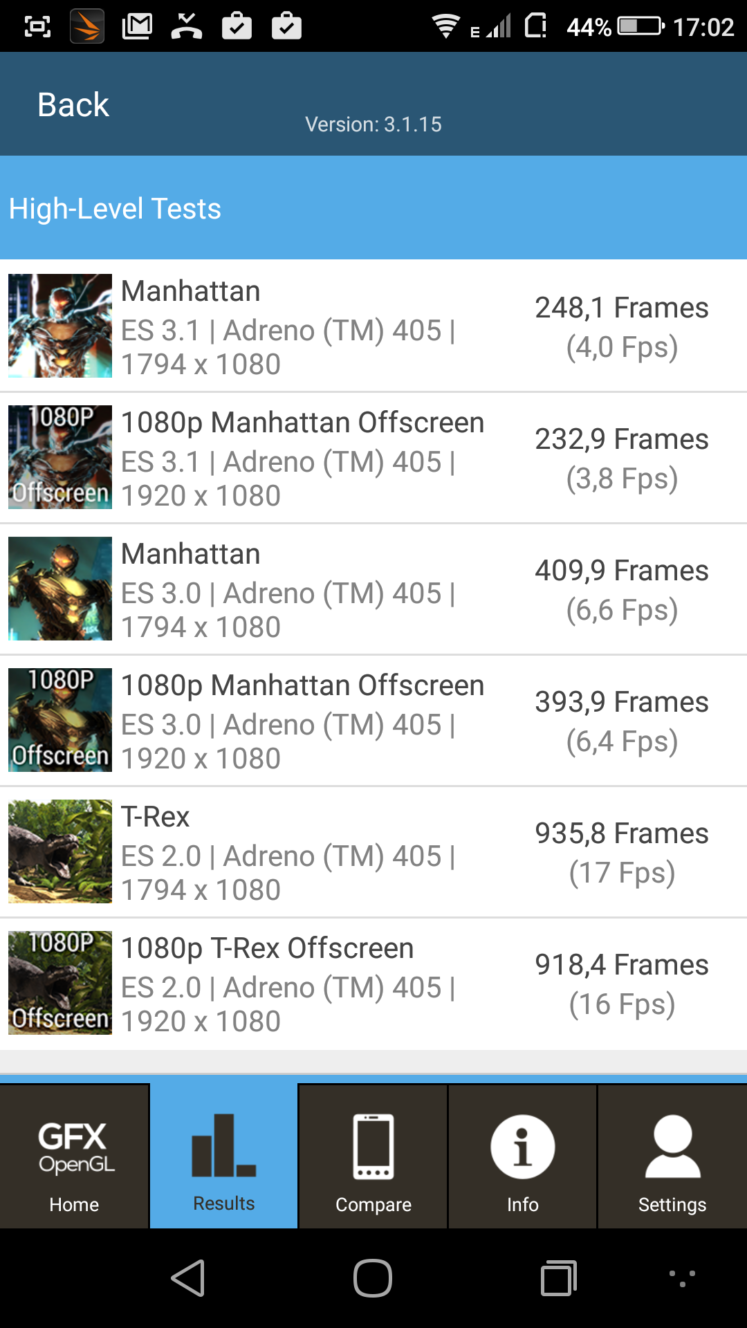Viewport: 747px width, 1328px height.
Task: Switch to the Compare tab
Action: pos(373,1156)
